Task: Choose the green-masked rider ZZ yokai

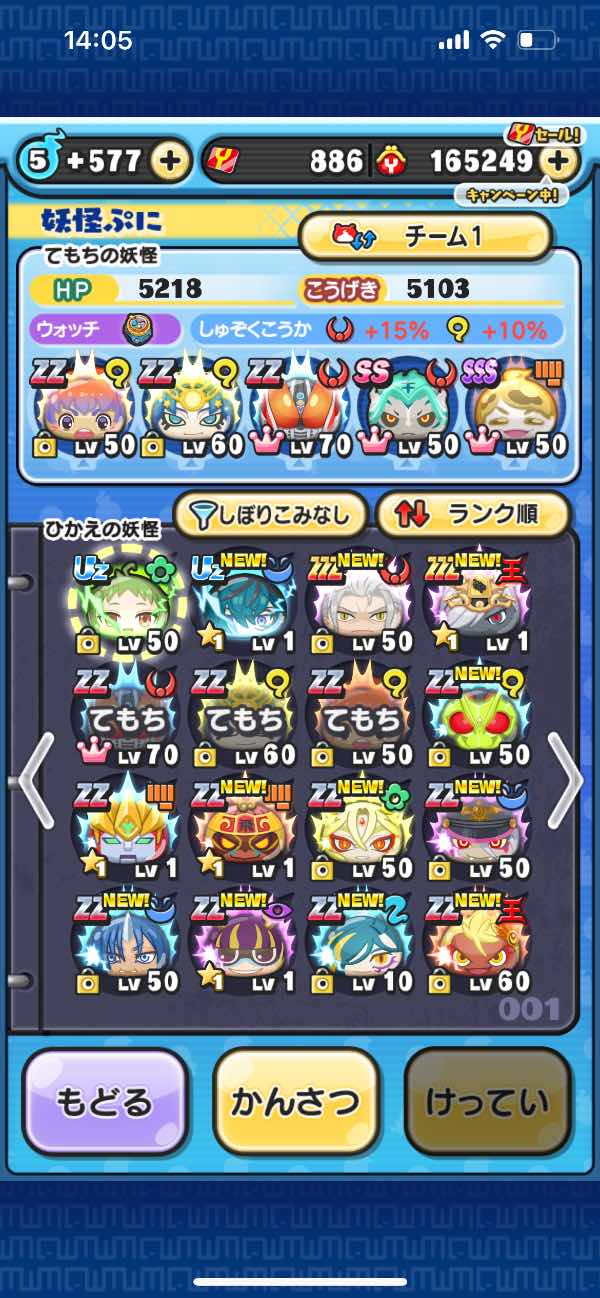Action: (478, 715)
